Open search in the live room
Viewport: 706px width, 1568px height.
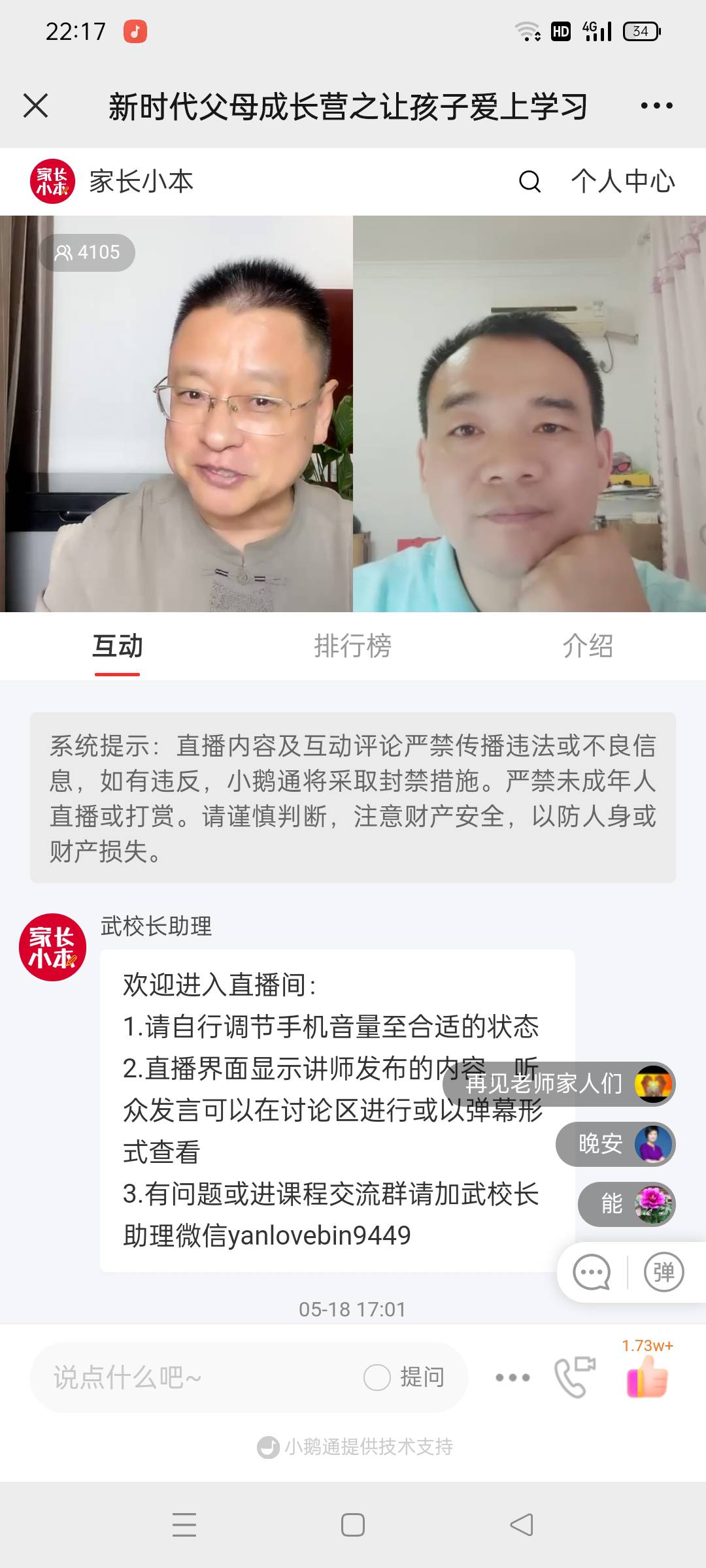pos(529,182)
